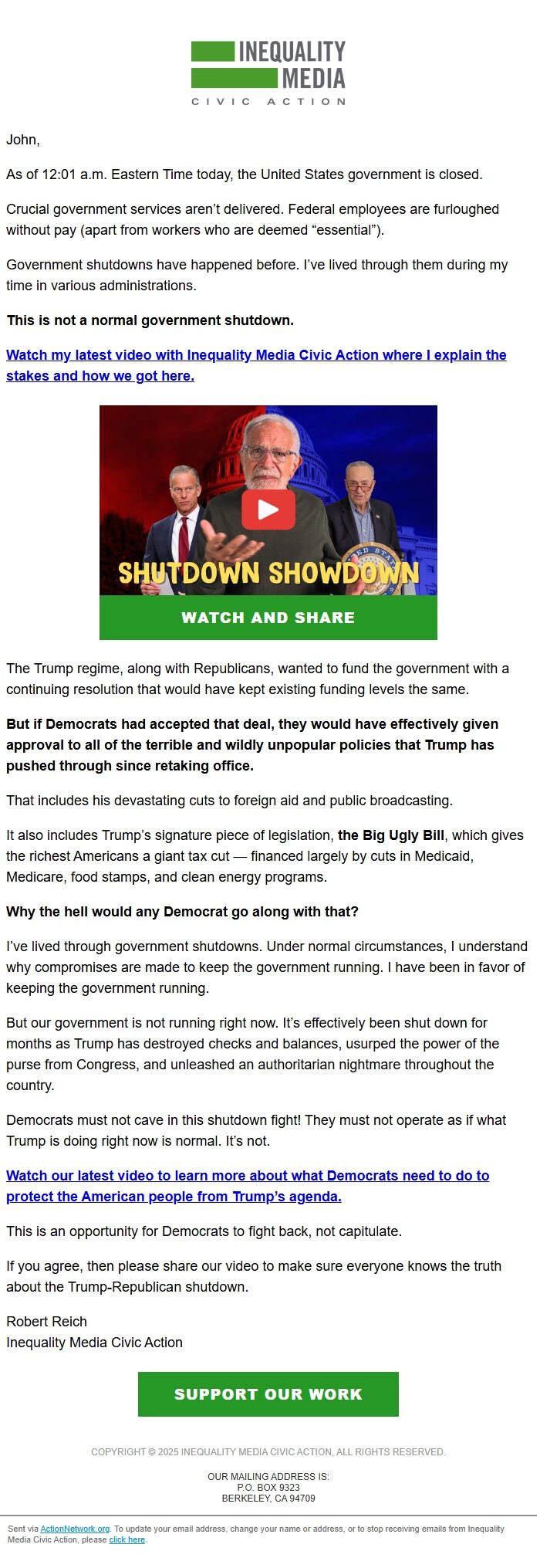Open the link about the stakes video
The width and height of the screenshot is (540, 1568).
pos(256,355)
